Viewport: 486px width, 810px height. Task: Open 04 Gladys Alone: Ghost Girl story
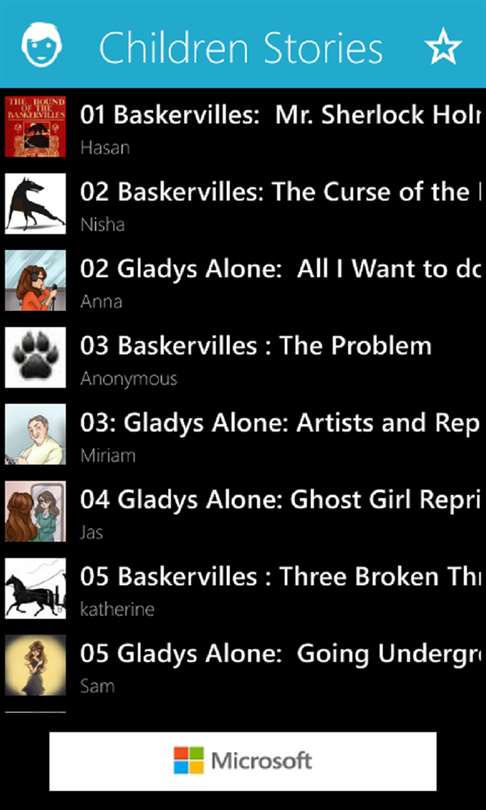[243, 511]
